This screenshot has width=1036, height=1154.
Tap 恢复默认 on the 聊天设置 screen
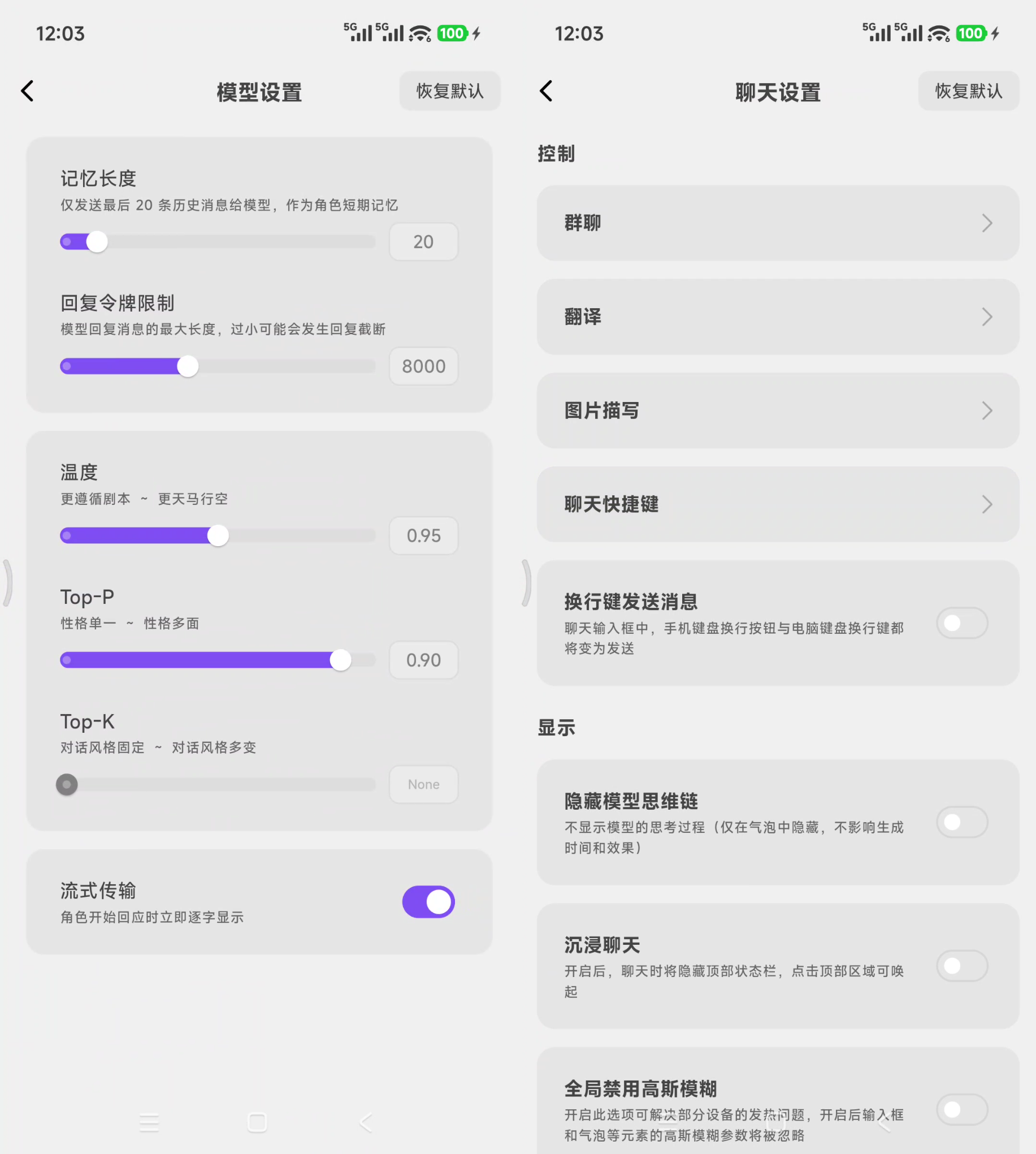point(968,91)
